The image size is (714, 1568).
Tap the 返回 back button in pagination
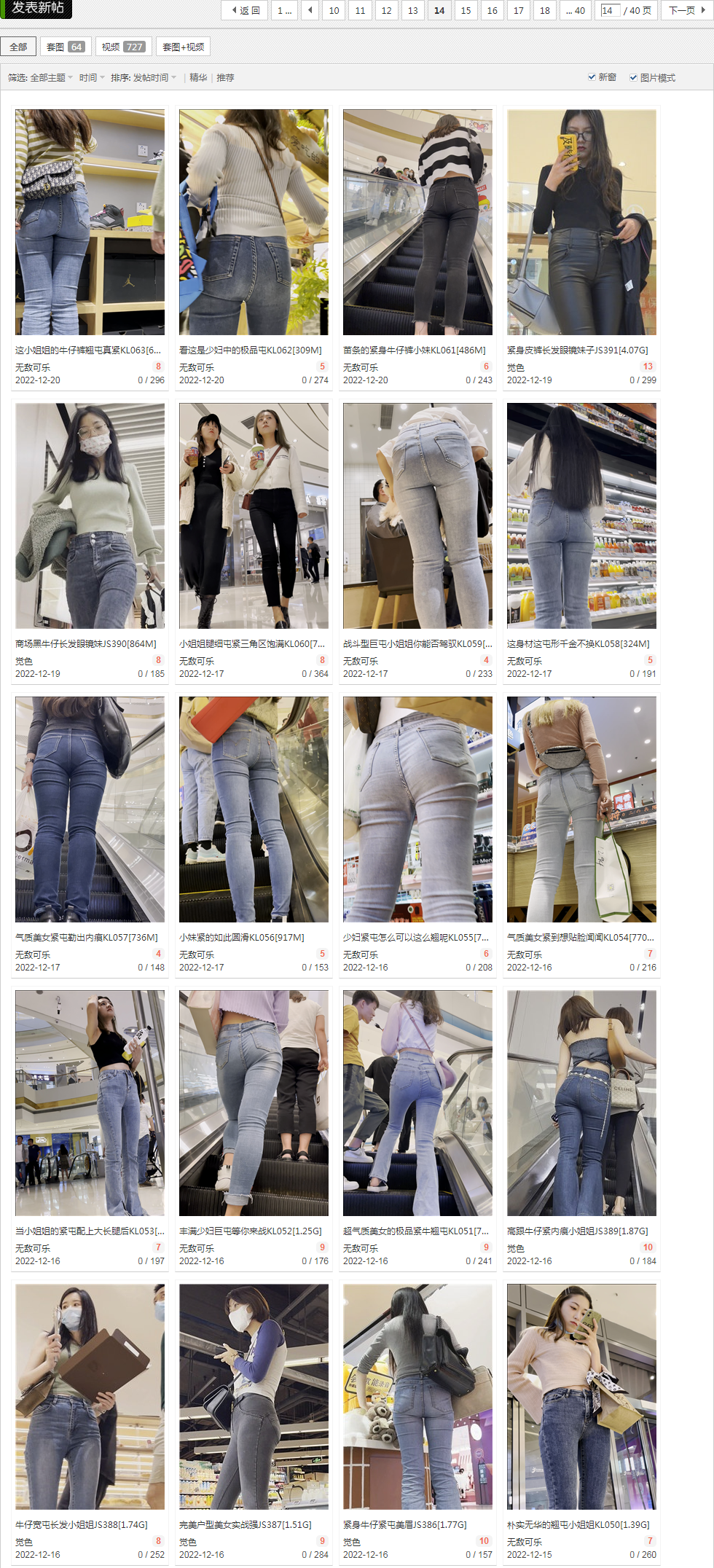245,10
